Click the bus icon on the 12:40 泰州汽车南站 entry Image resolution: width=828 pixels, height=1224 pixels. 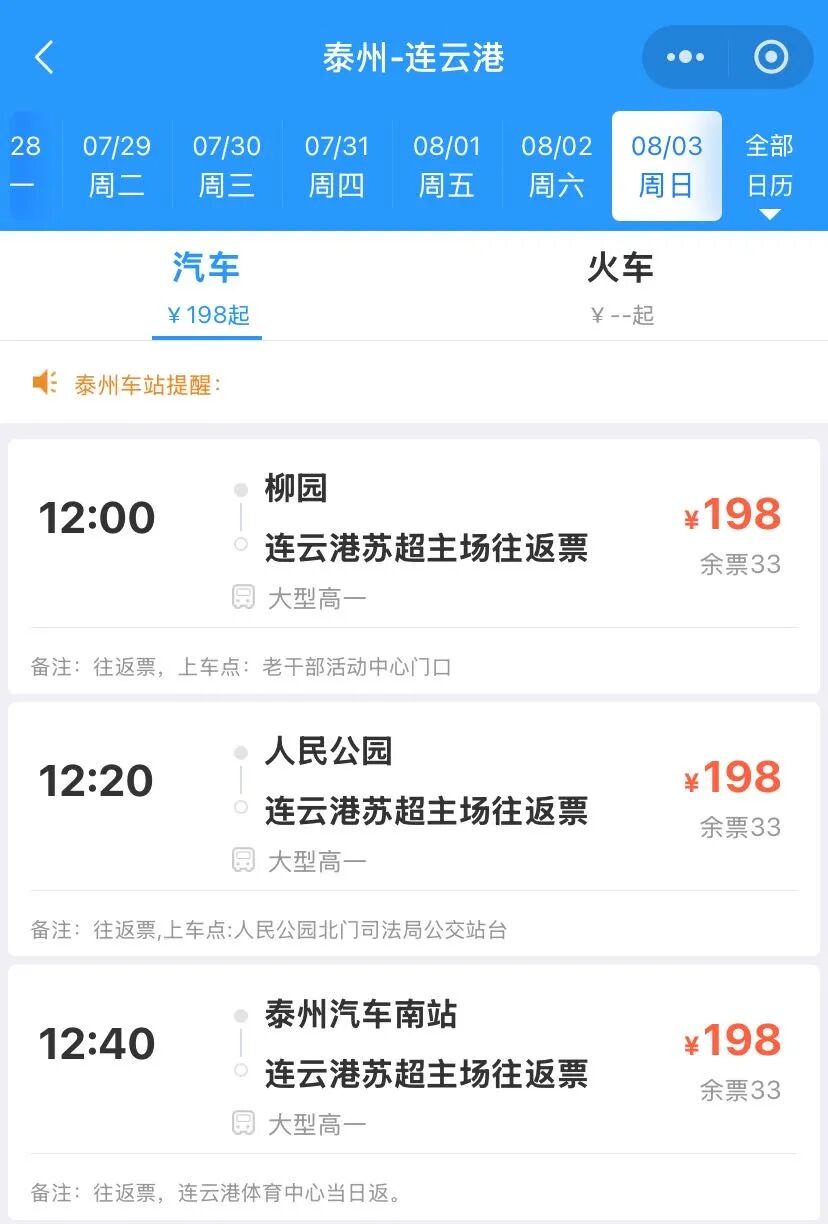(x=240, y=1123)
